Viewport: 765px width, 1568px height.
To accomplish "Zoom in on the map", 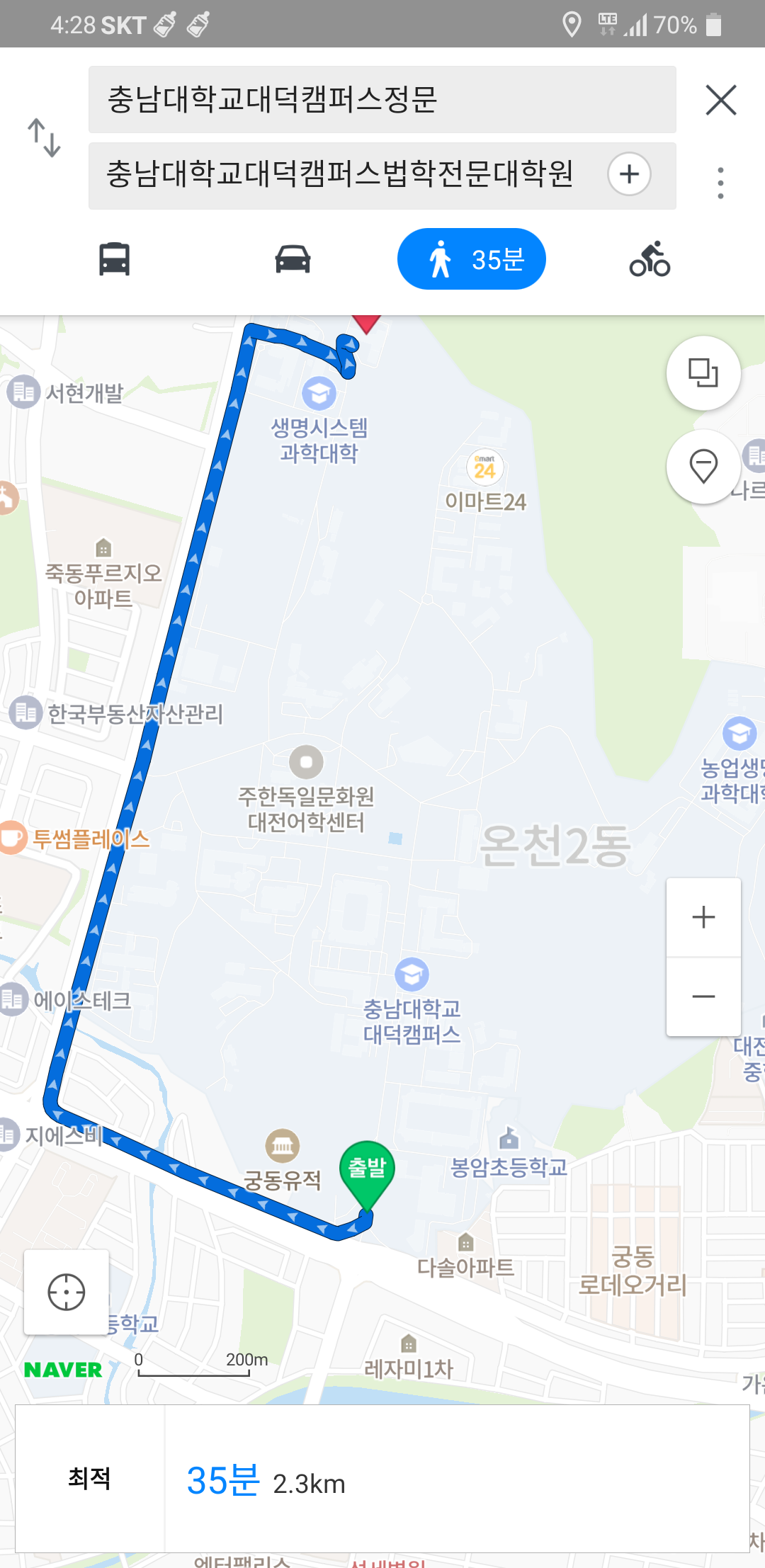I will 703,917.
